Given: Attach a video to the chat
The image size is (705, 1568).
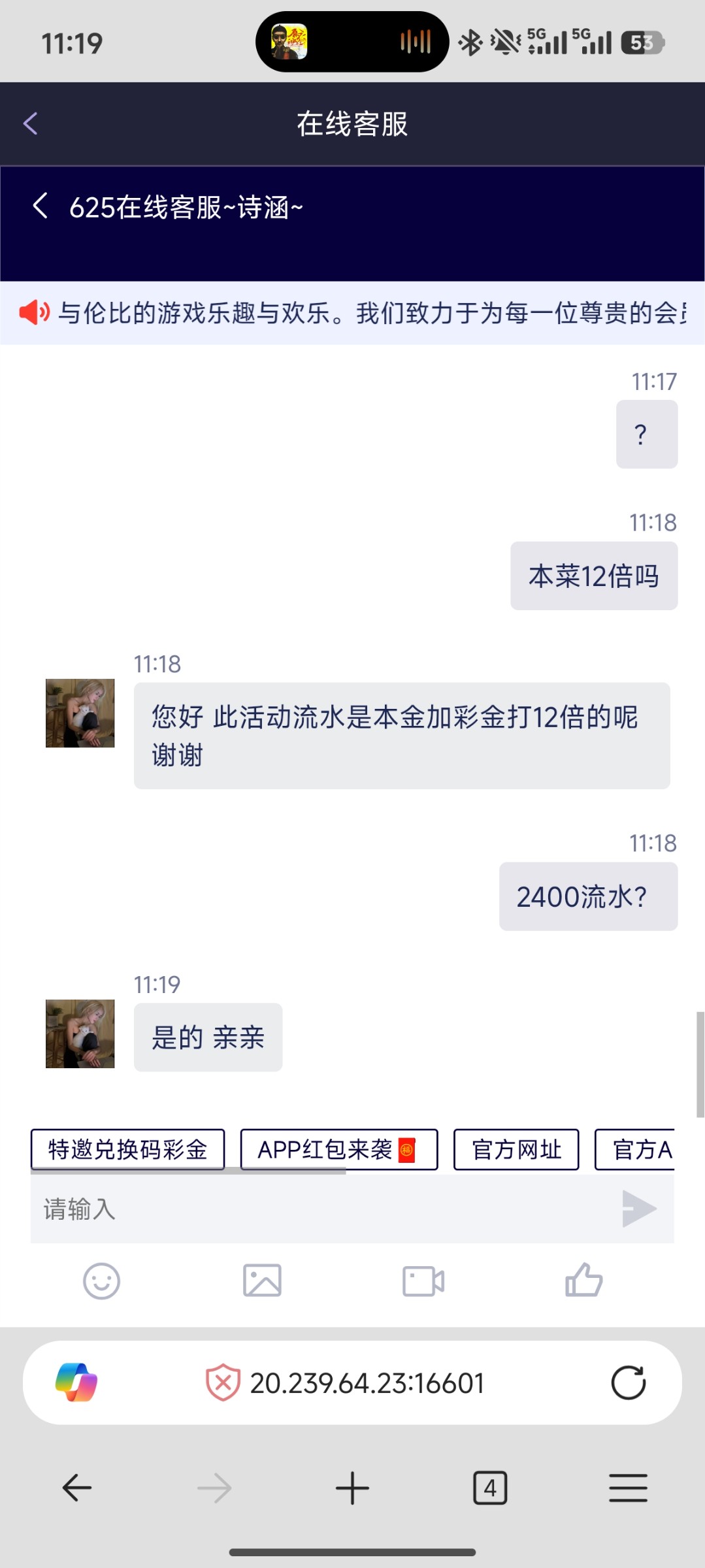Looking at the screenshot, I should point(423,1281).
